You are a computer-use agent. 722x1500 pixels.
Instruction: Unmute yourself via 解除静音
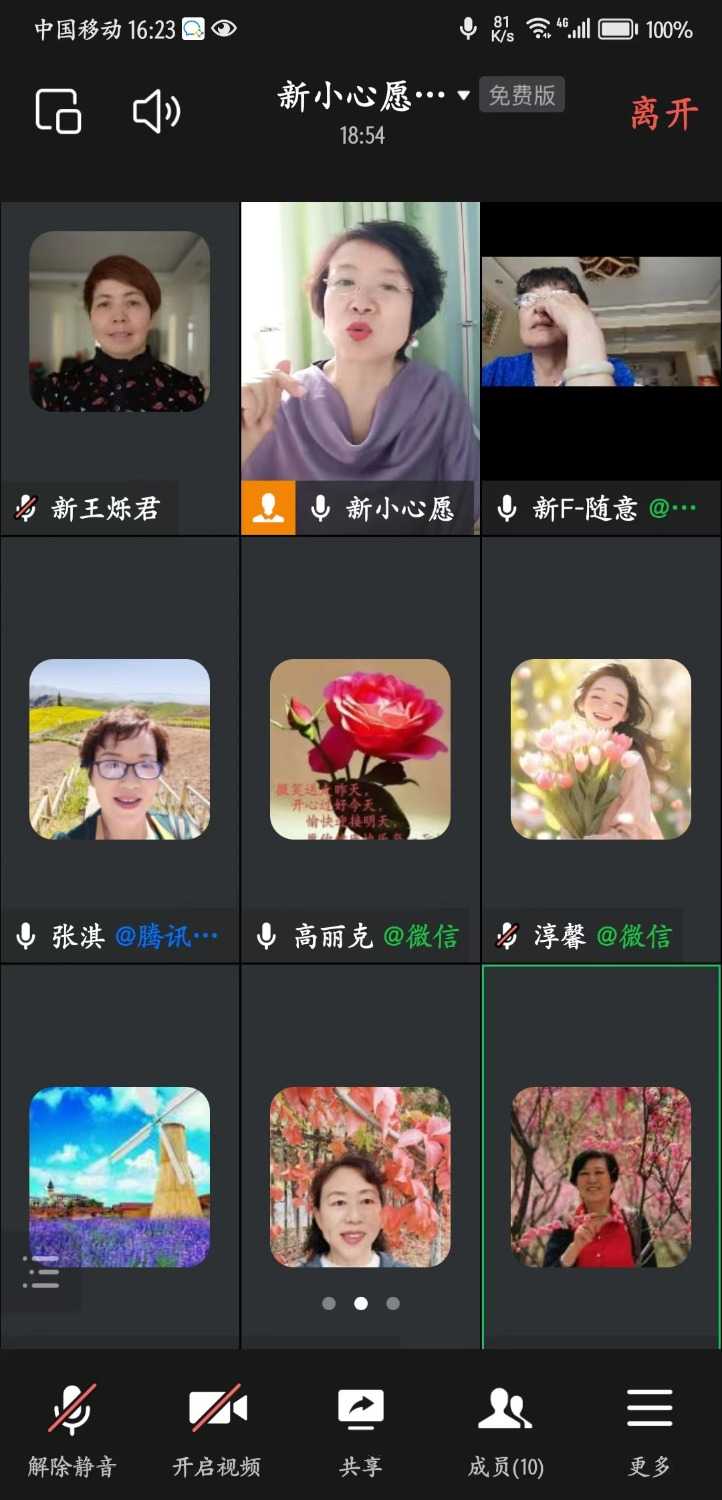72,1430
